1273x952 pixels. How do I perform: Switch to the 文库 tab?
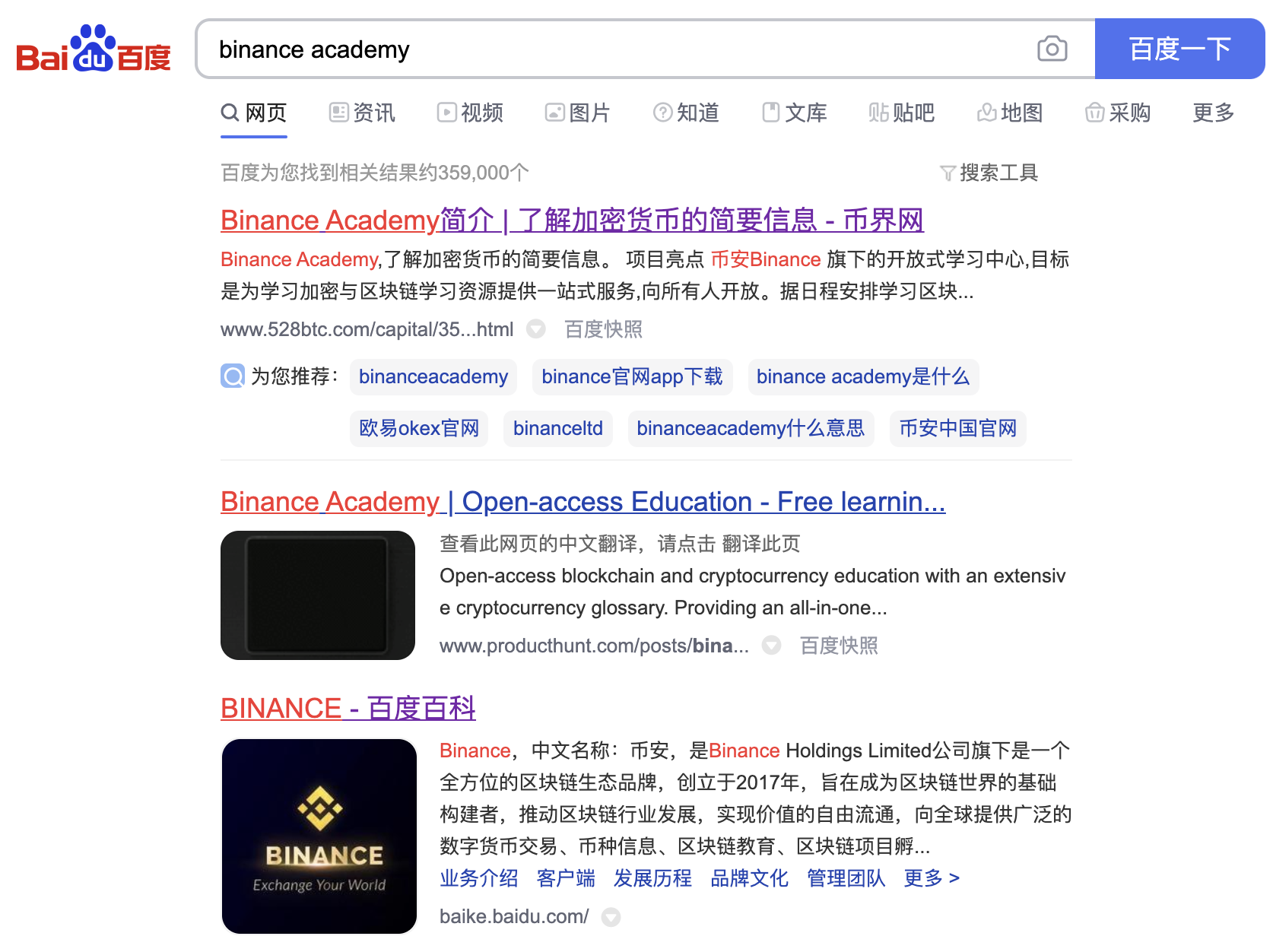(x=795, y=113)
